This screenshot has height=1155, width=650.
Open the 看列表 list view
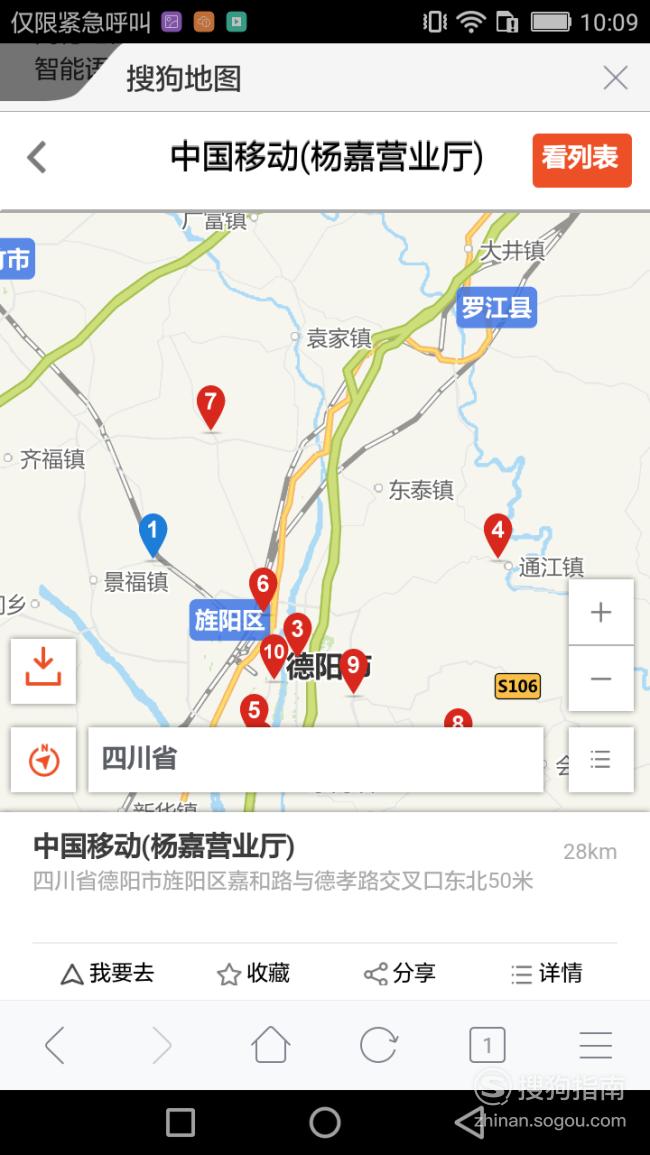coord(581,160)
